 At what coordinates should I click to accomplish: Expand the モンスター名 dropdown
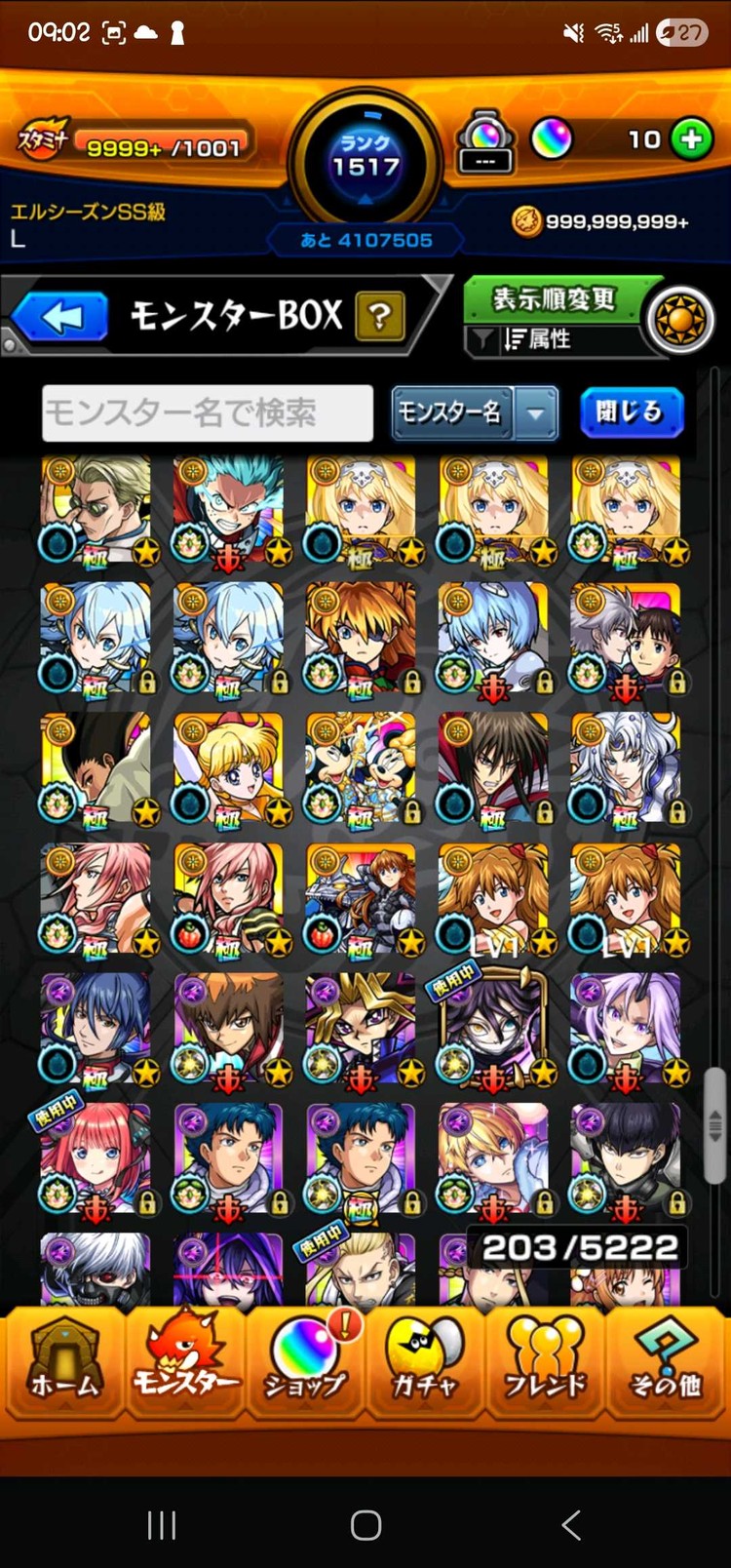535,412
